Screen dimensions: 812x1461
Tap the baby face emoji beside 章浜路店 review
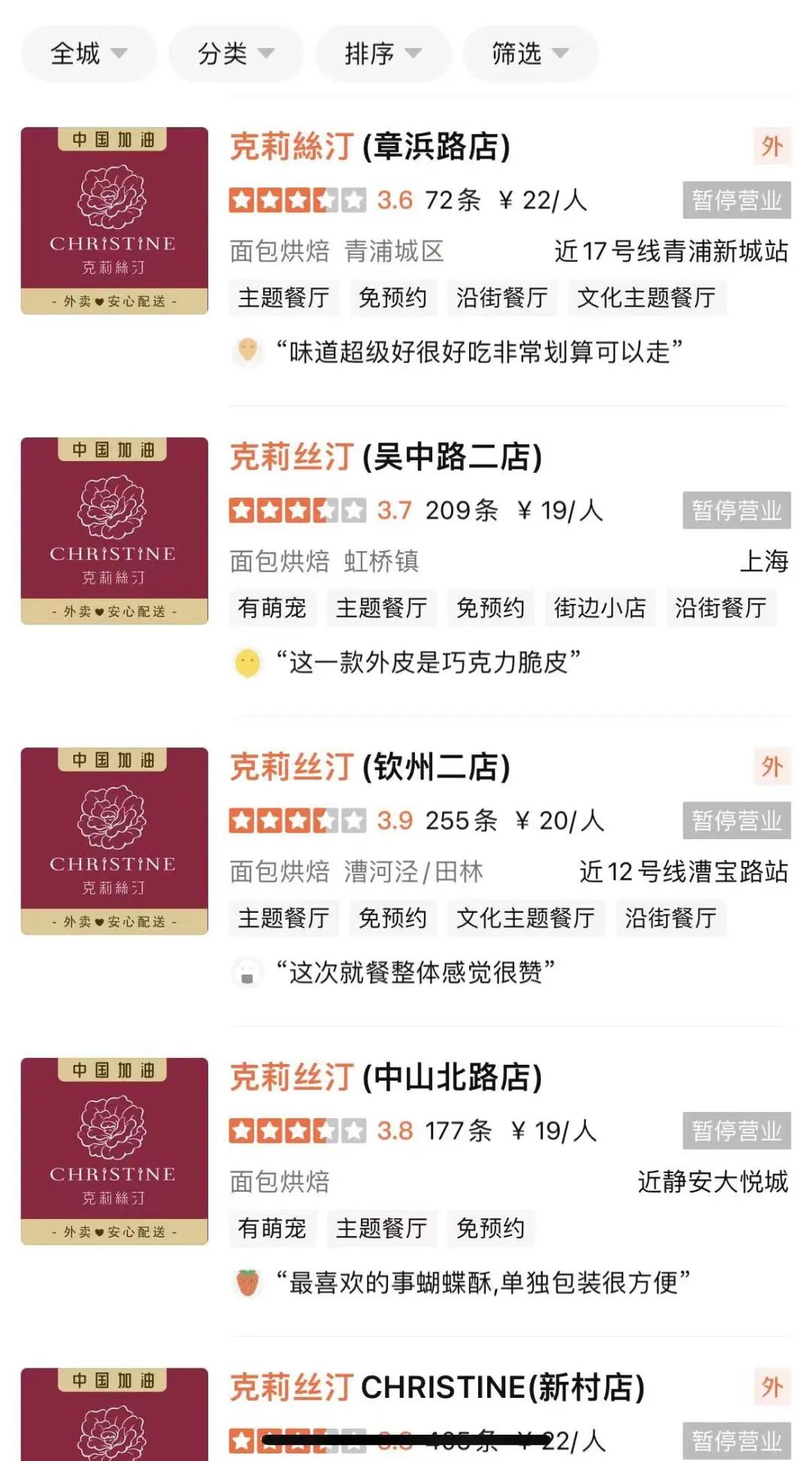[248, 347]
